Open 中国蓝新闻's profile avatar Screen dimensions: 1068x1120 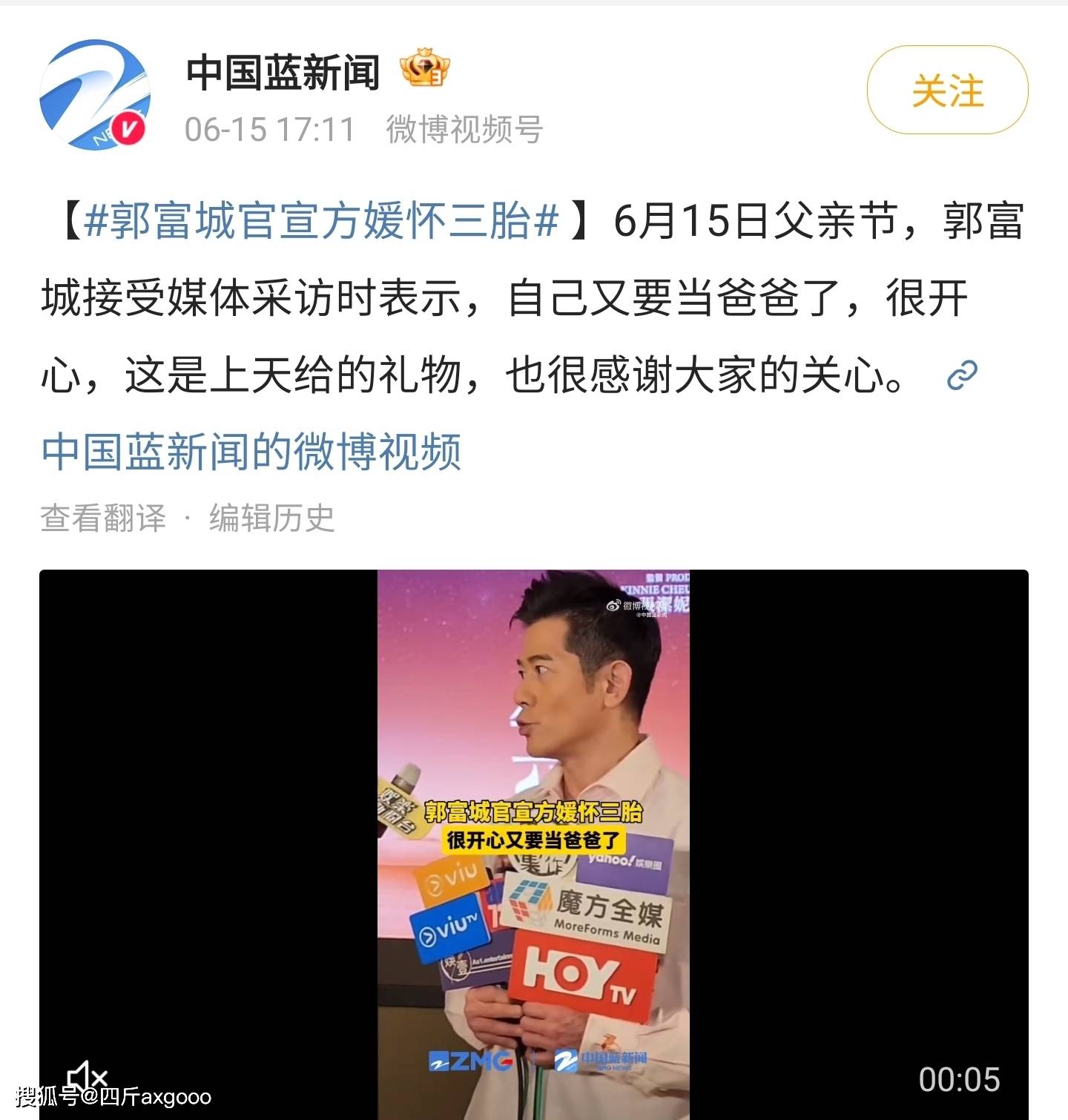[x=94, y=95]
